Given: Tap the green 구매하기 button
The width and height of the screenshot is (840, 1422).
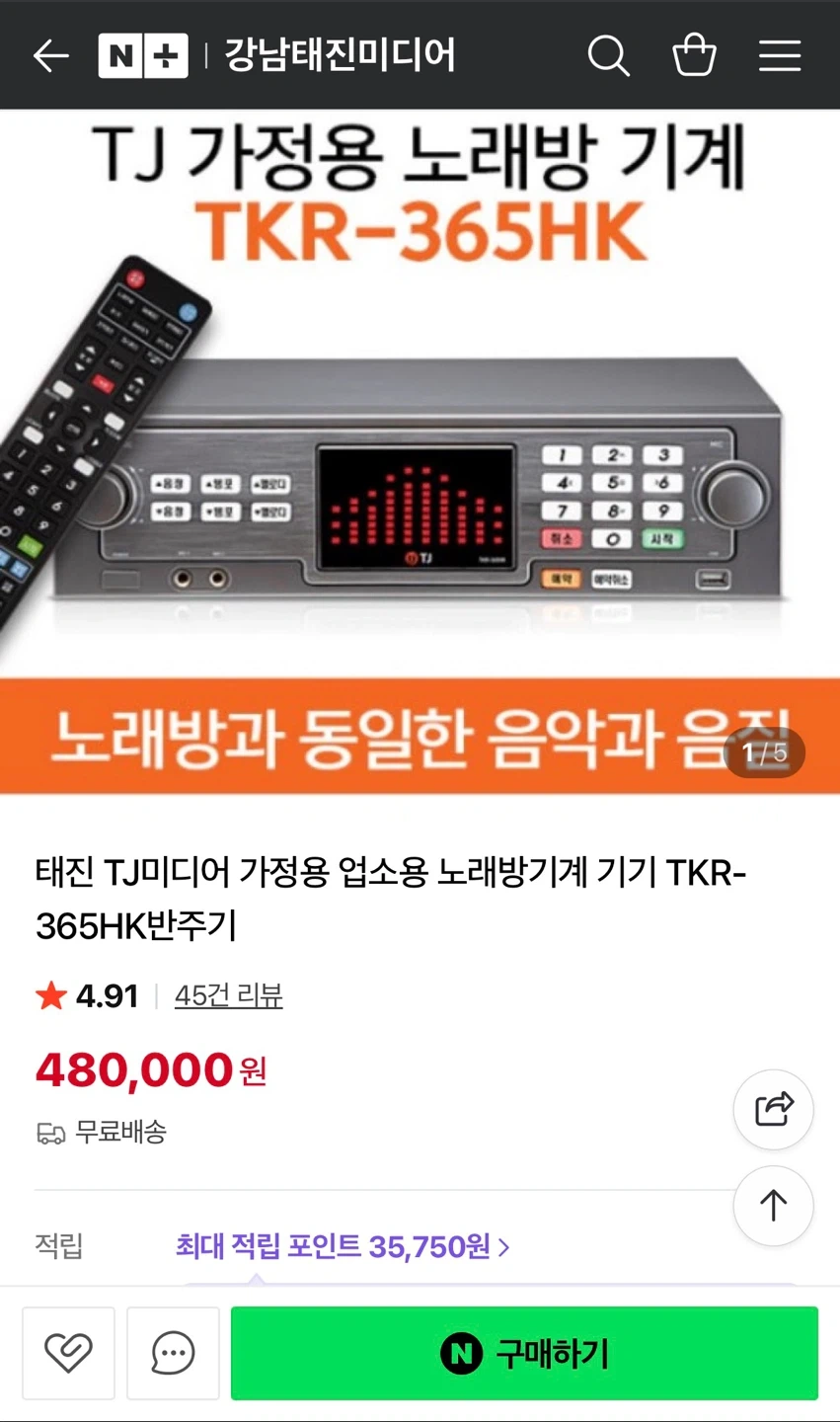Looking at the screenshot, I should click(x=524, y=1353).
